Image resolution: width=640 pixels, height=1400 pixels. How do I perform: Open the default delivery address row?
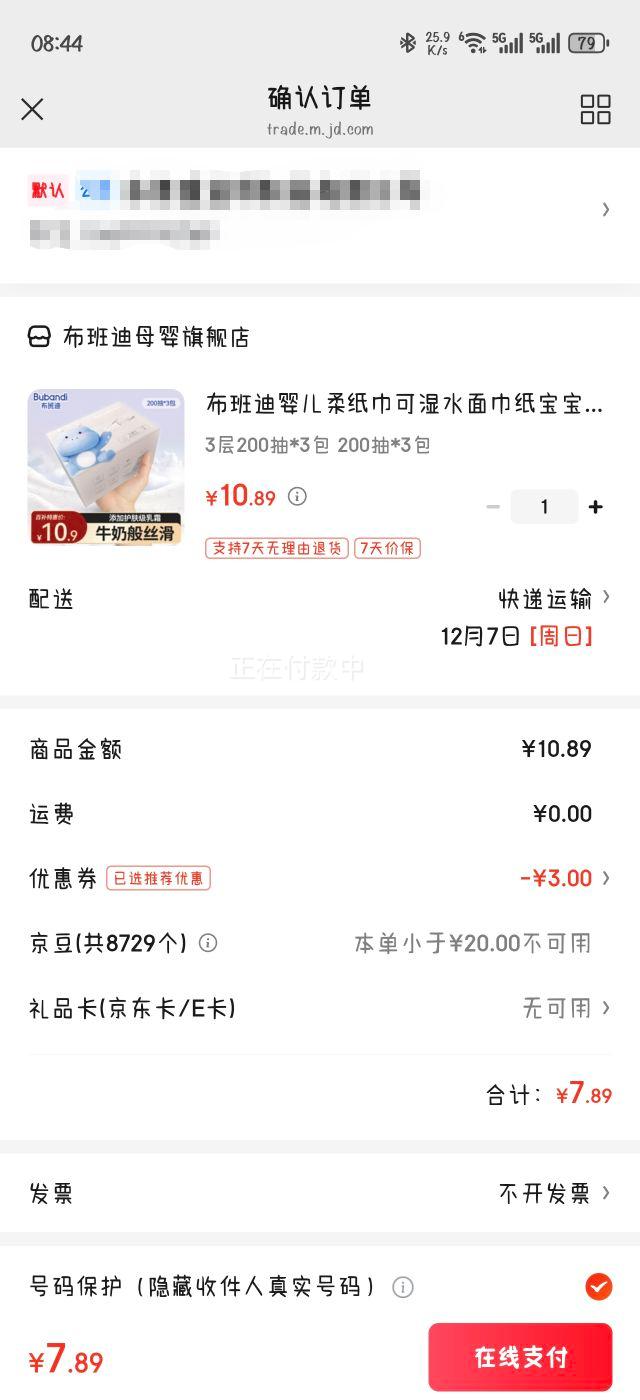tap(320, 210)
